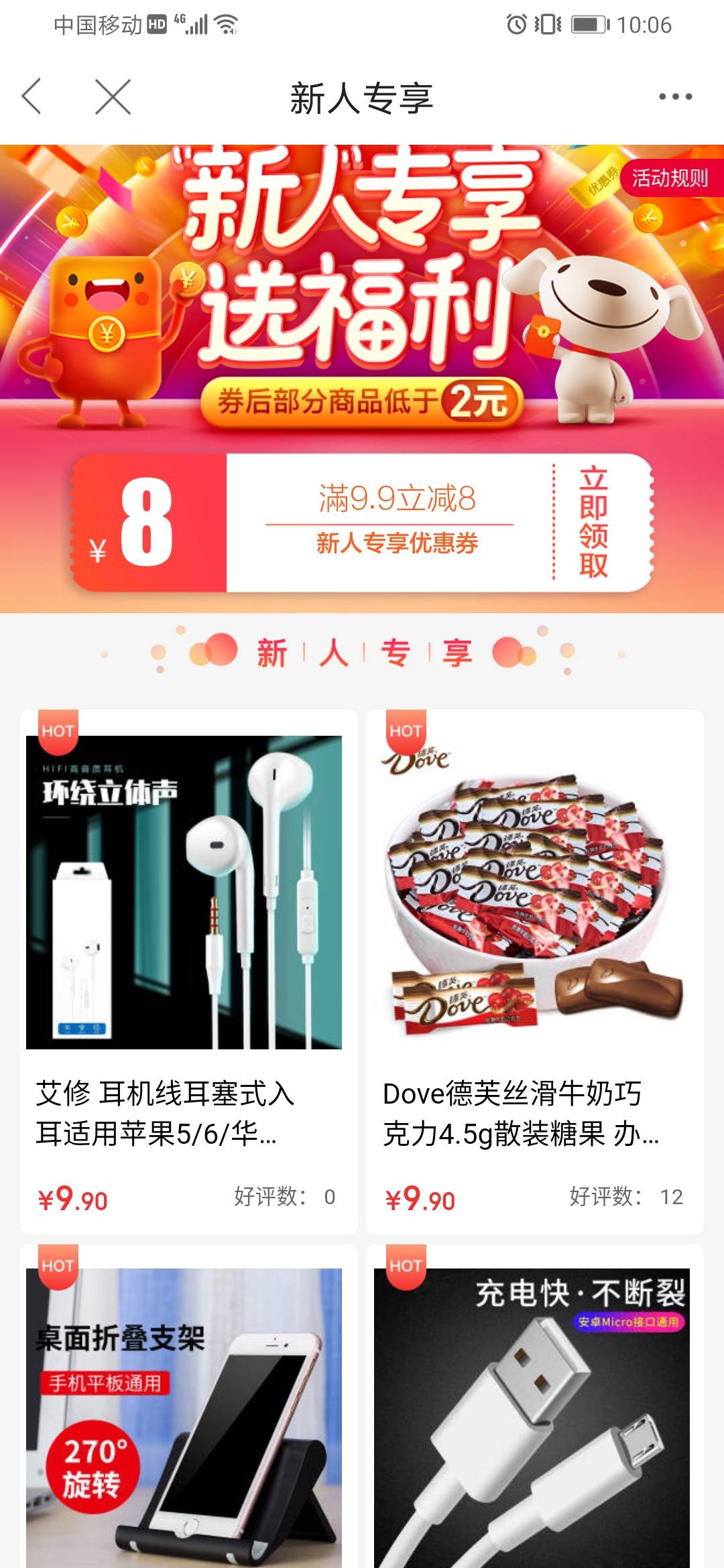The height and width of the screenshot is (1568, 724).
Task: Claim the ¥8 coupon via 立即领取
Action: pyautogui.click(x=593, y=523)
